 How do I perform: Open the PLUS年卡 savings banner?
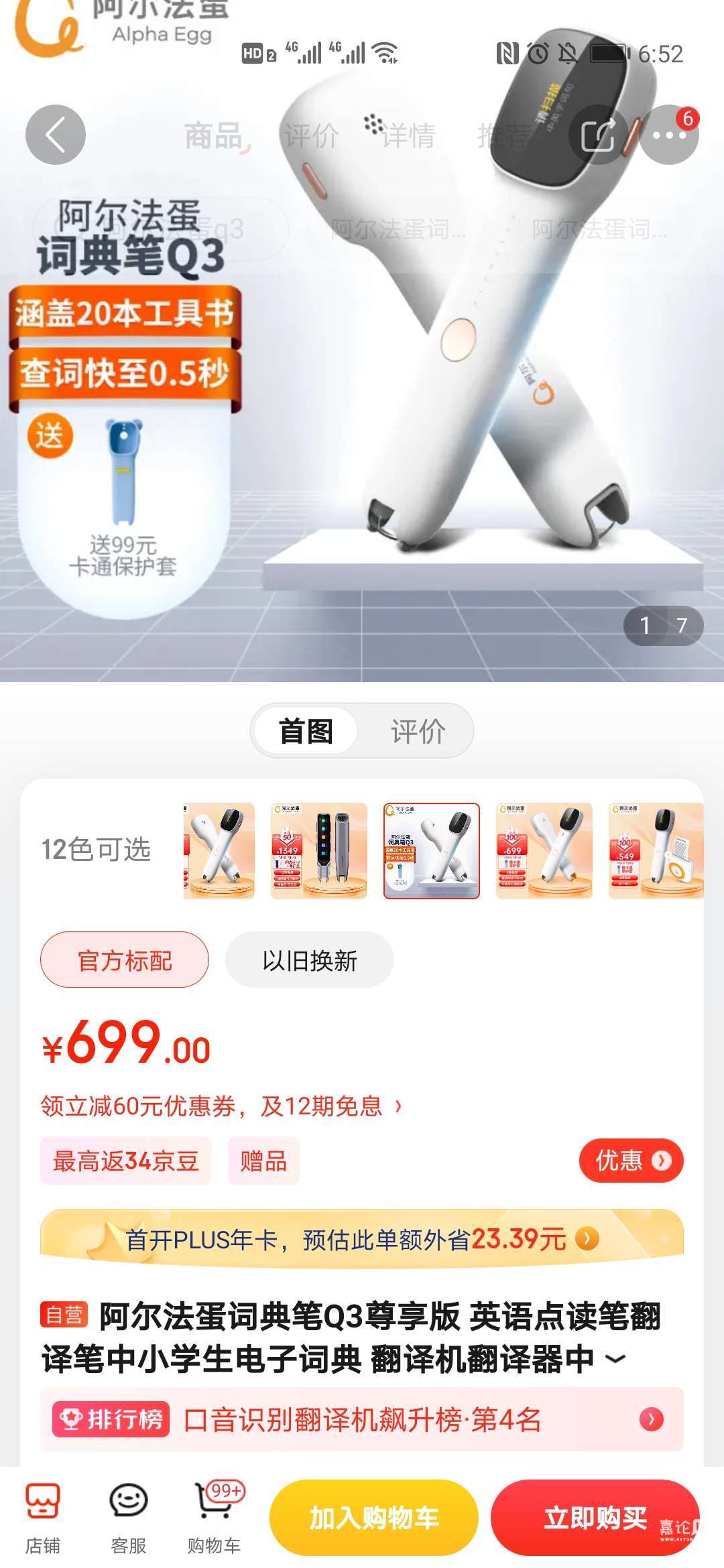362,1239
